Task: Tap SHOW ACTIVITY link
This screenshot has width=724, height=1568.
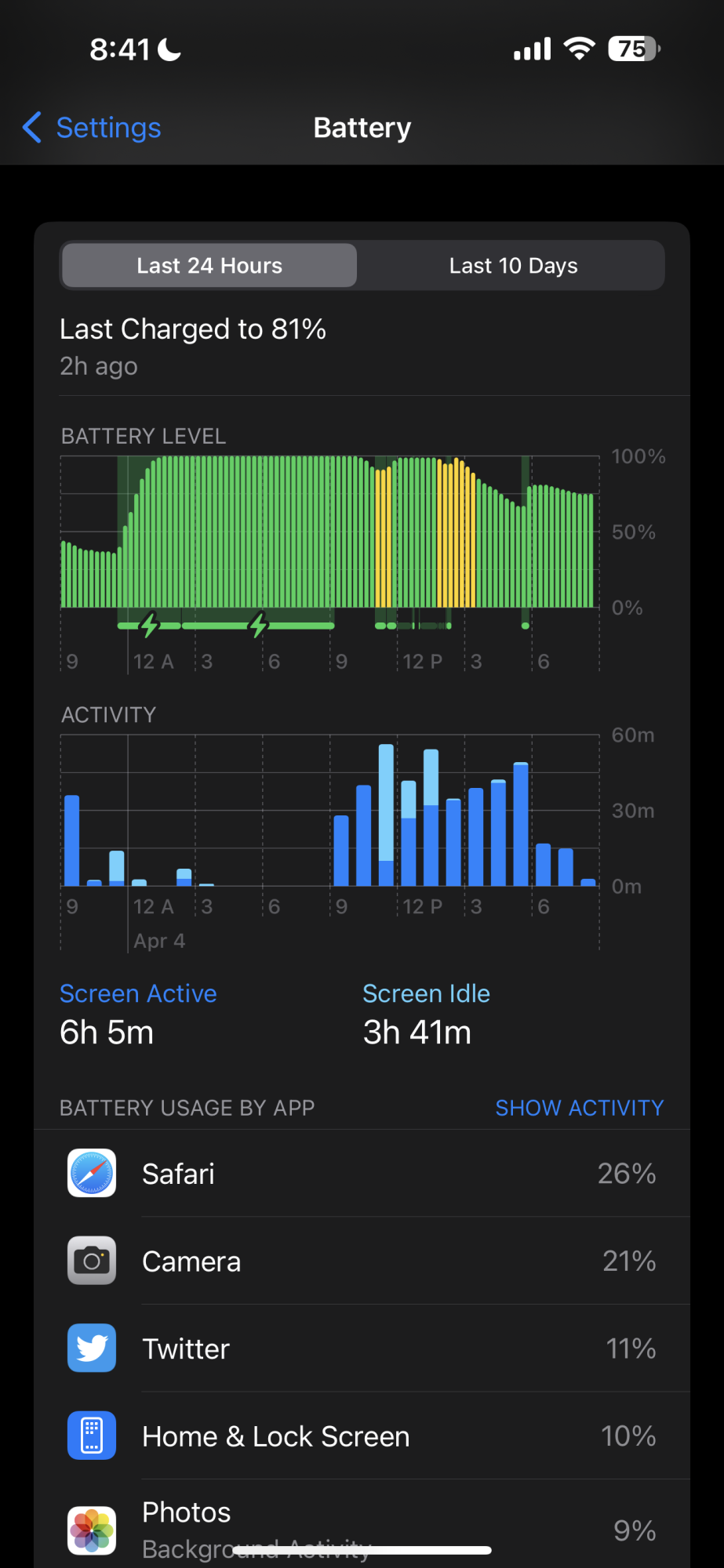Action: coord(579,1108)
